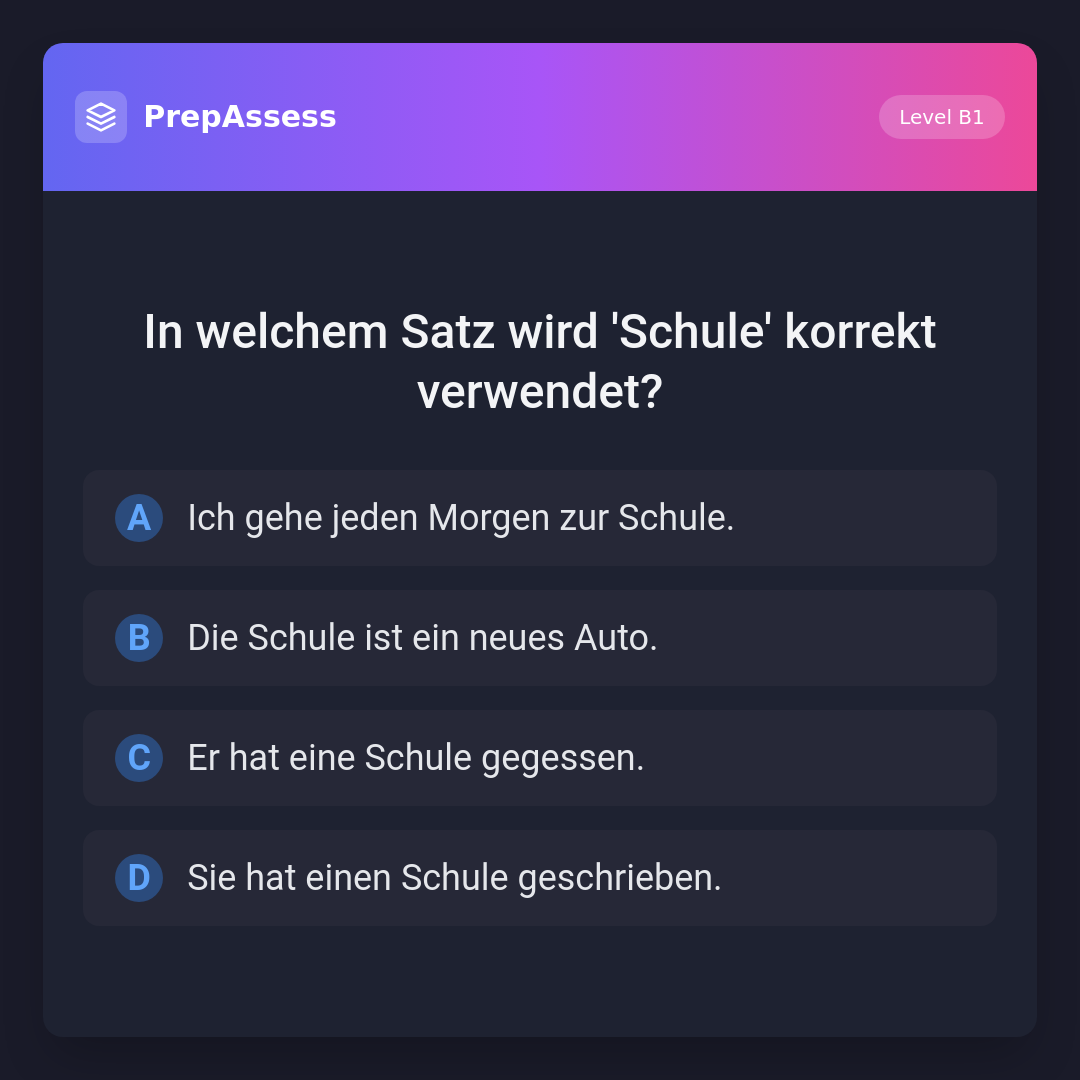Viewport: 1080px width, 1080px height.
Task: Select answer A 'Ich gehe jeden Morgen zur Schule'
Action: [540, 518]
